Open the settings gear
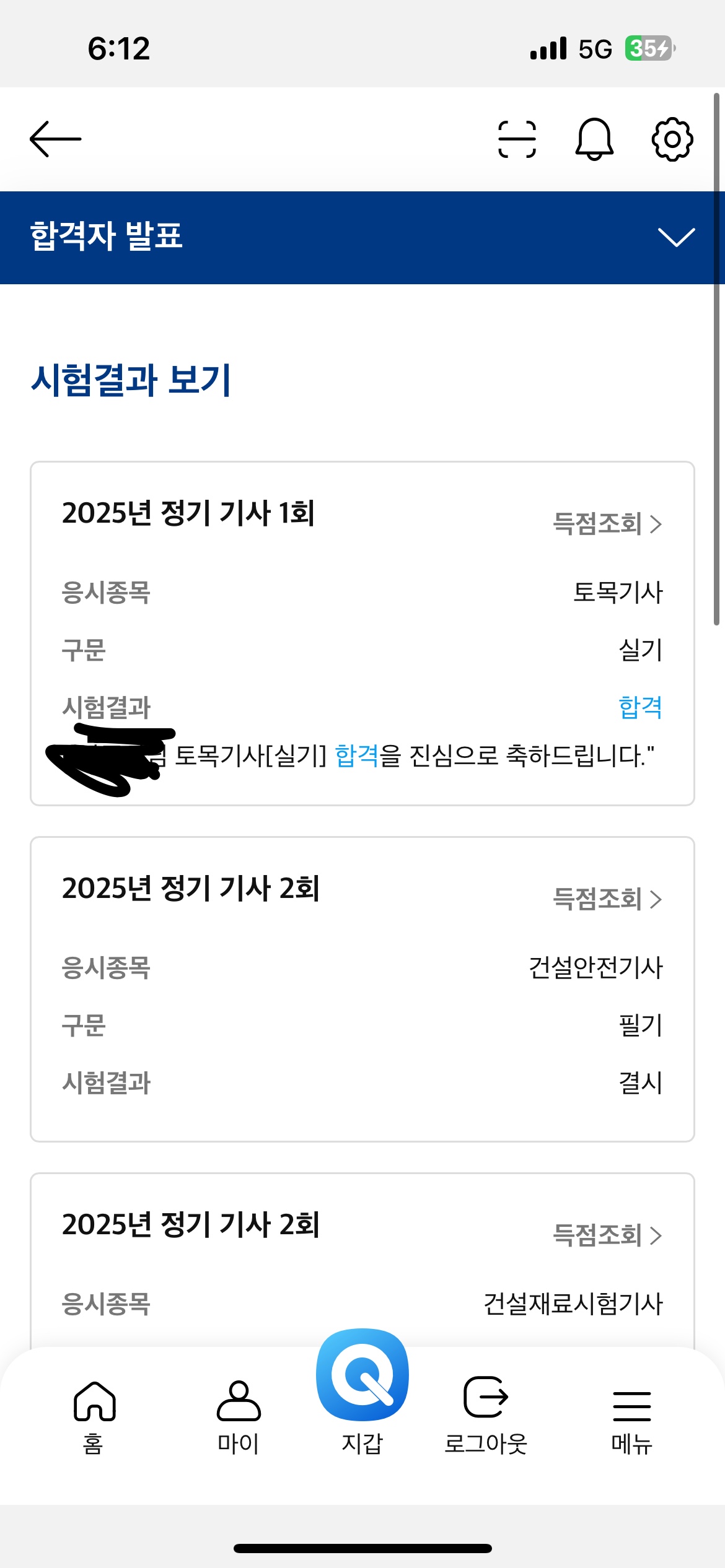Viewport: 725px width, 1568px height. tap(672, 139)
